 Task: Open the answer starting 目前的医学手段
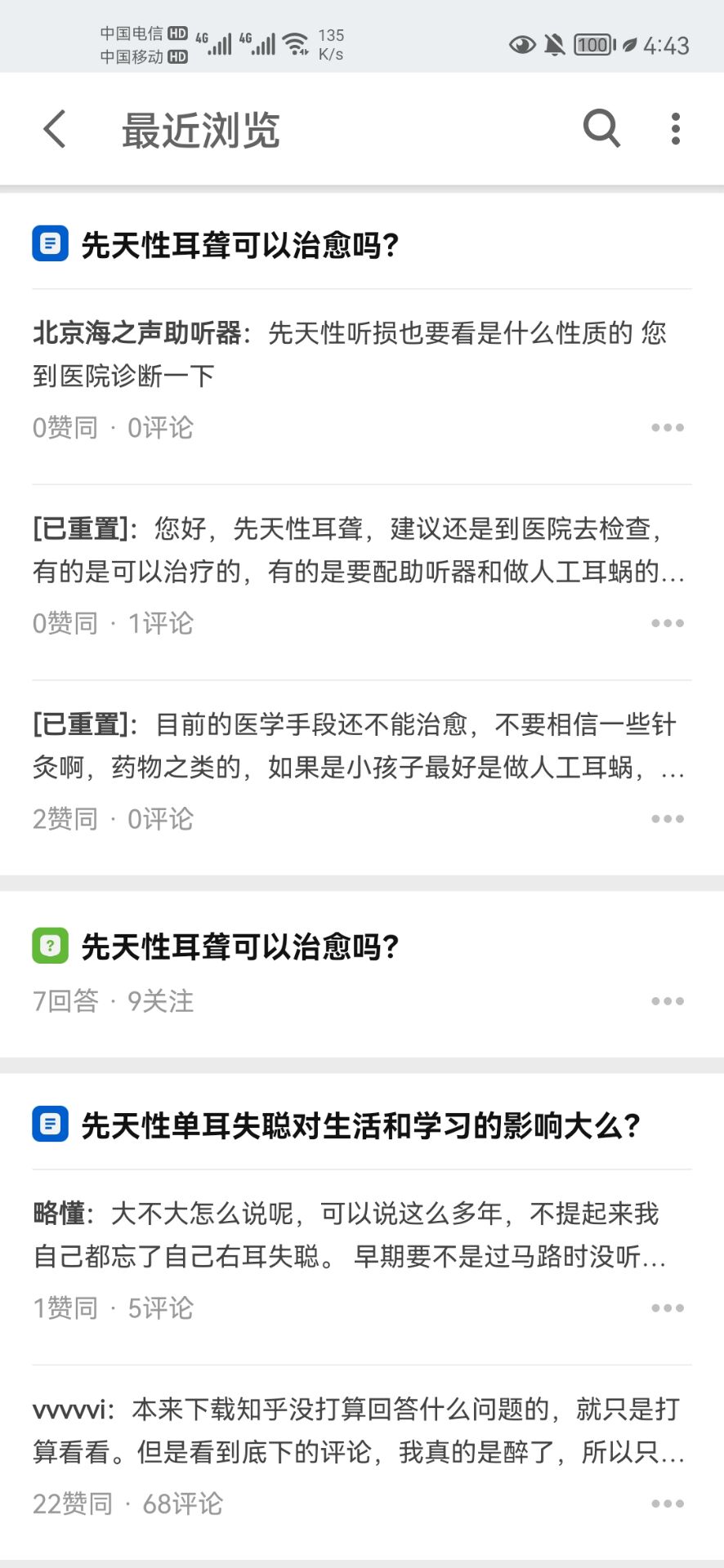click(358, 746)
